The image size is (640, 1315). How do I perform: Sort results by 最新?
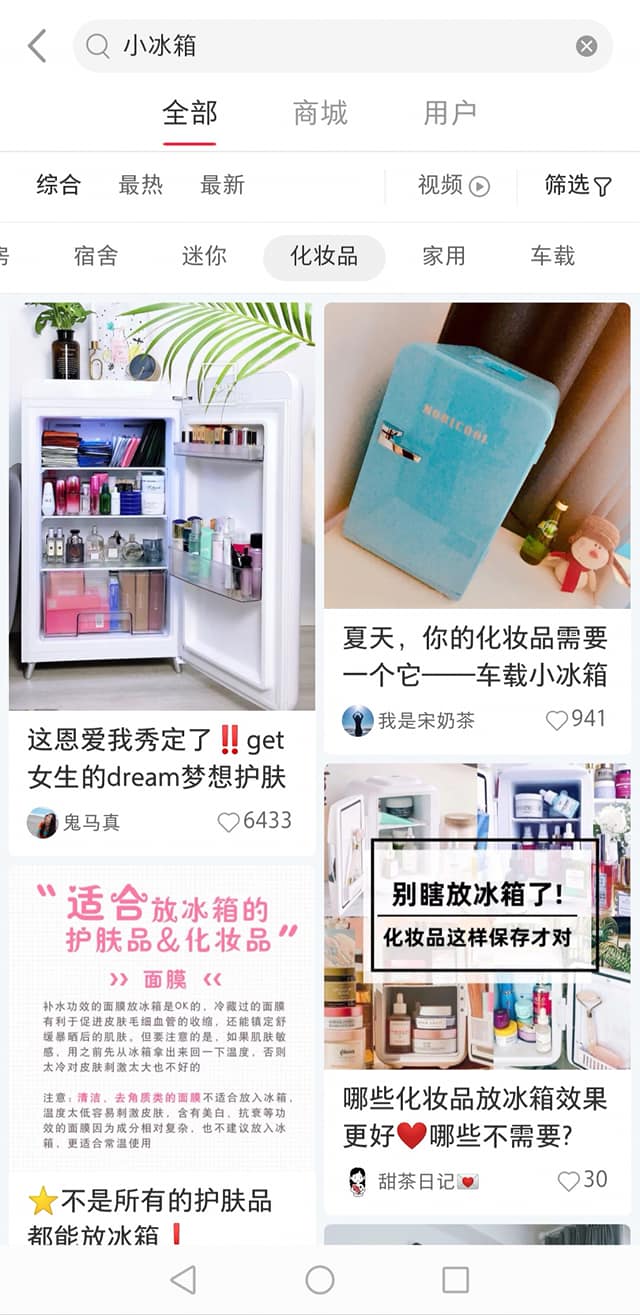pos(222,185)
